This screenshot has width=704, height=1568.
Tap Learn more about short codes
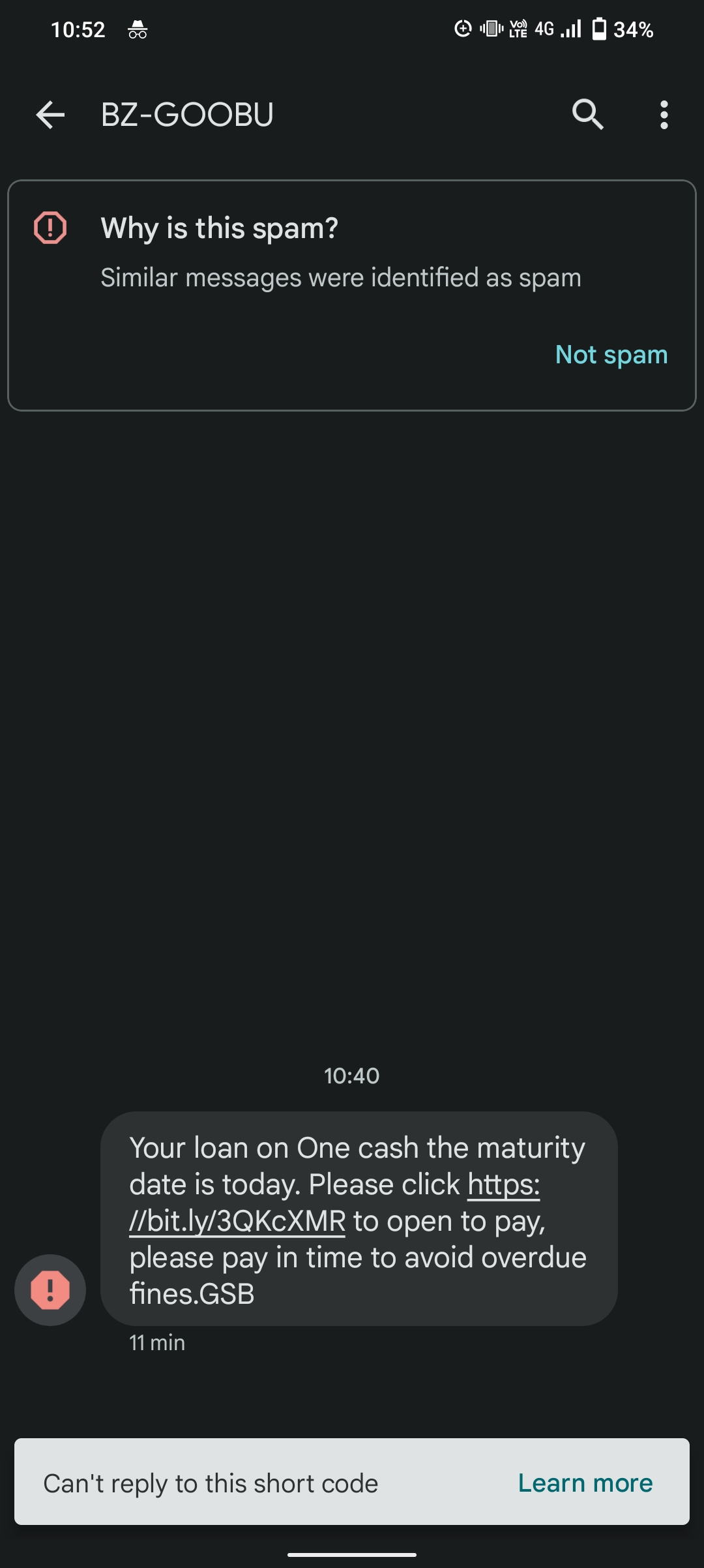(x=585, y=1483)
